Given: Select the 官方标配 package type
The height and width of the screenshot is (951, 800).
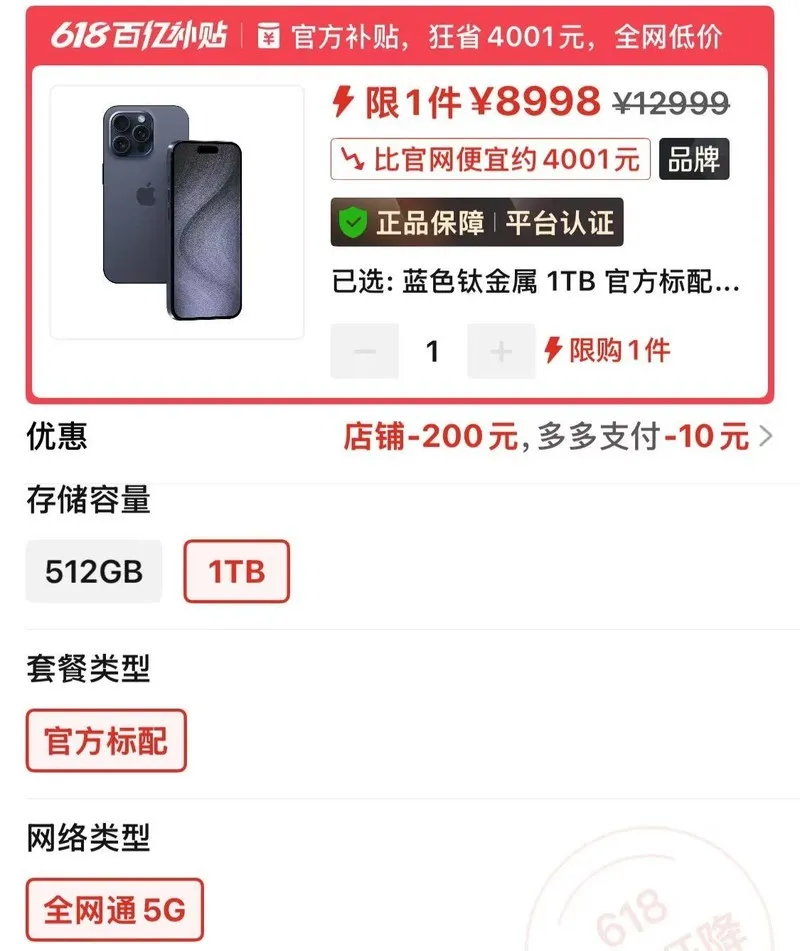Looking at the screenshot, I should pos(106,741).
